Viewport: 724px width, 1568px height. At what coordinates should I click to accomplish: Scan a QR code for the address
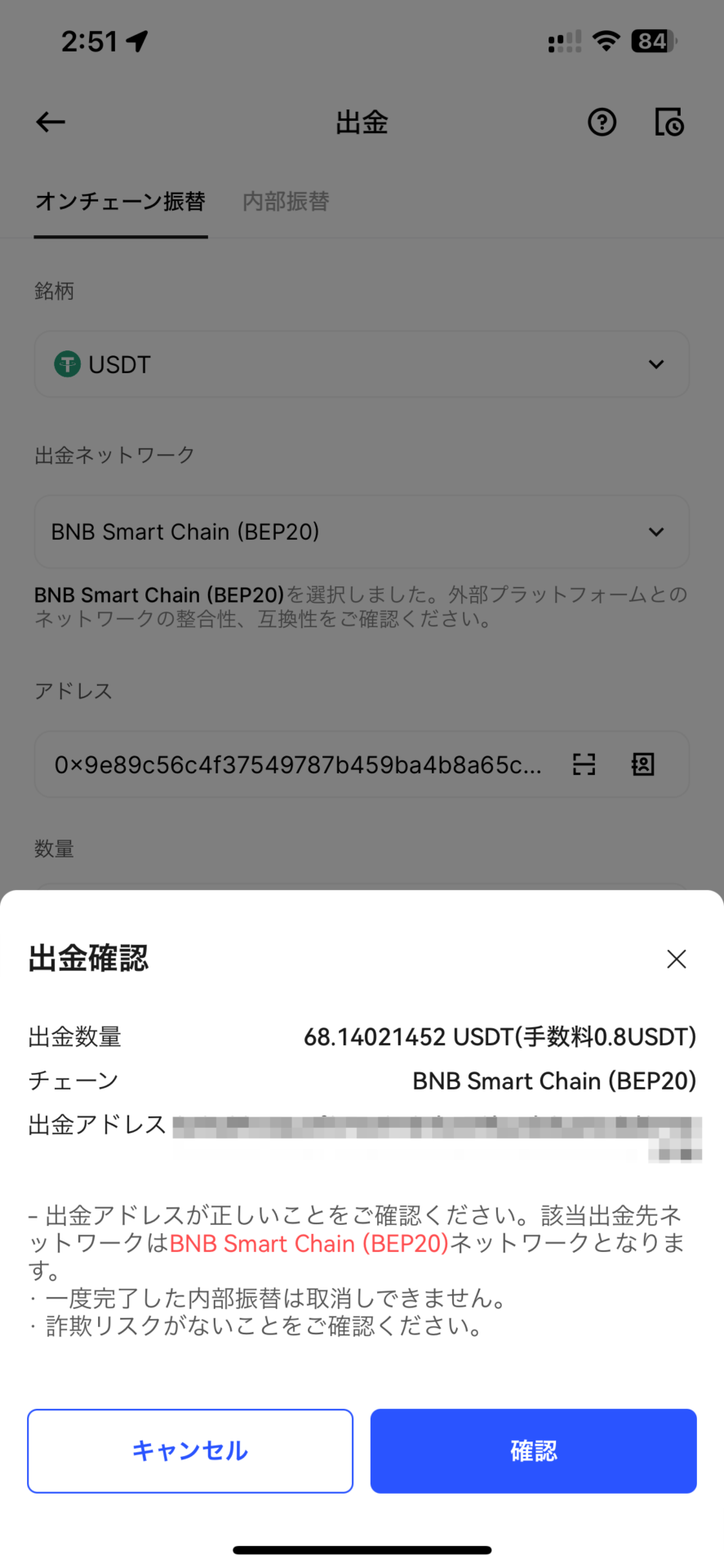click(584, 764)
